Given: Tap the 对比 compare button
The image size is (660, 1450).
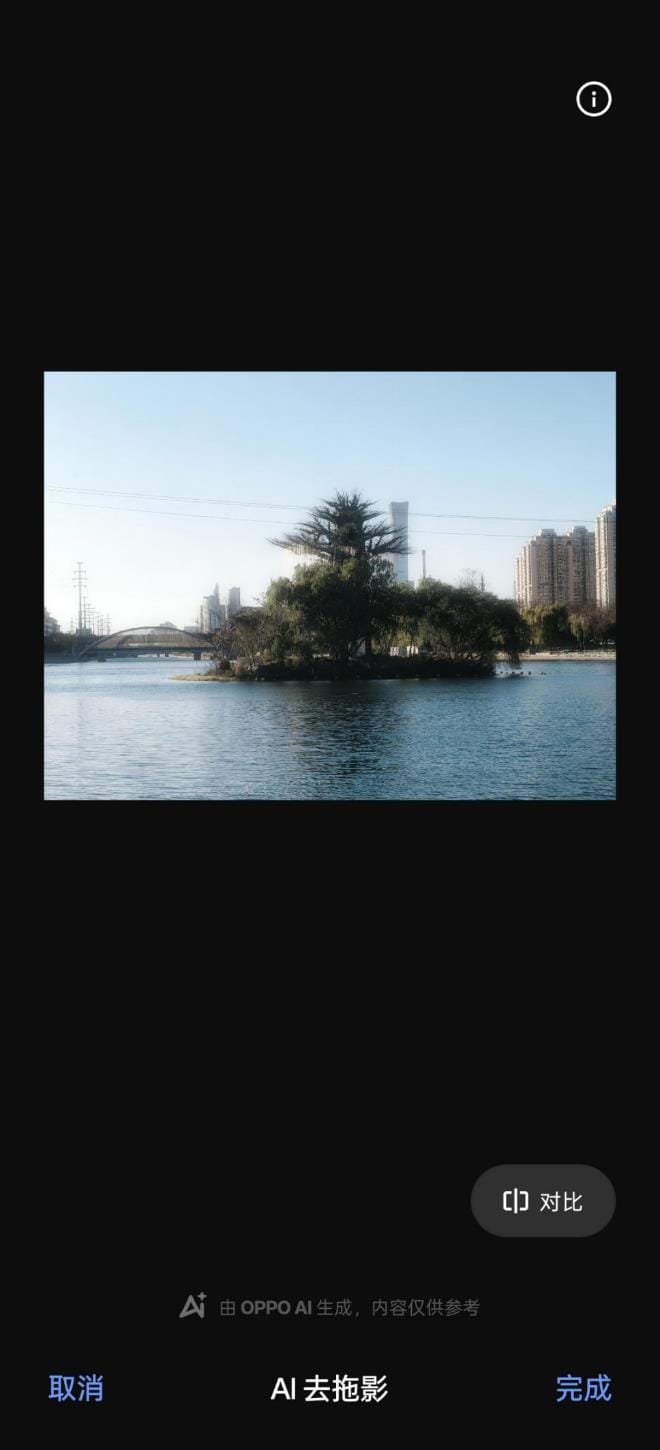Looking at the screenshot, I should [x=543, y=1201].
